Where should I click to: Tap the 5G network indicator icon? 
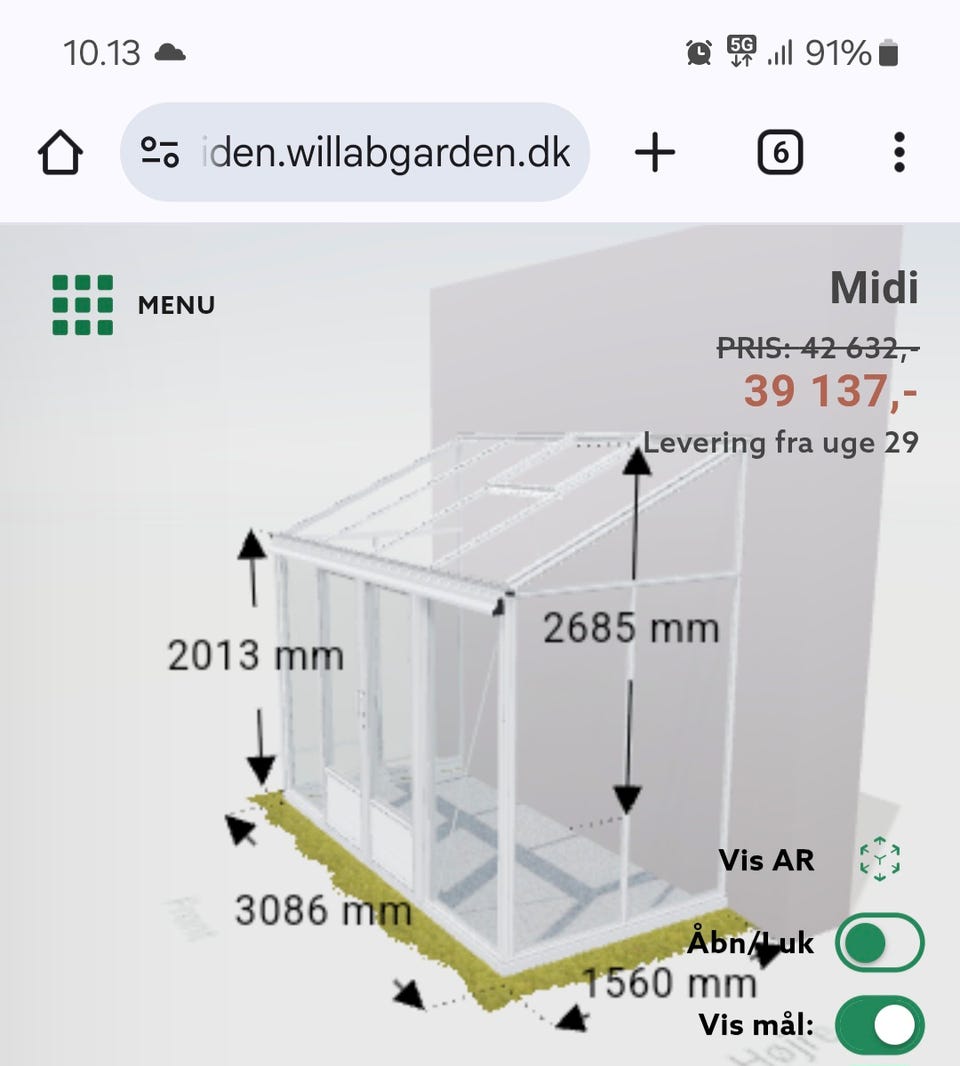tap(740, 52)
